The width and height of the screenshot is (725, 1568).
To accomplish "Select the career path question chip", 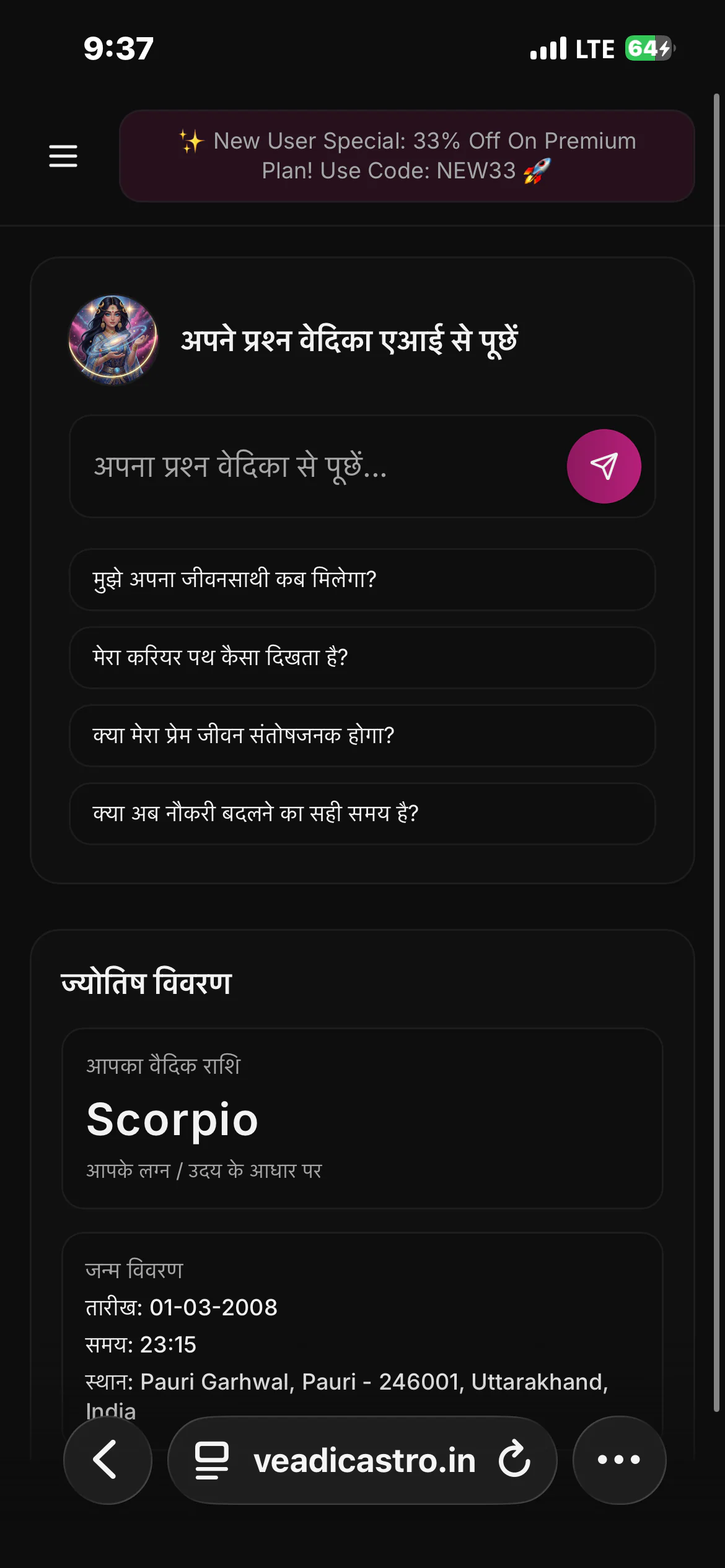I will [x=362, y=658].
